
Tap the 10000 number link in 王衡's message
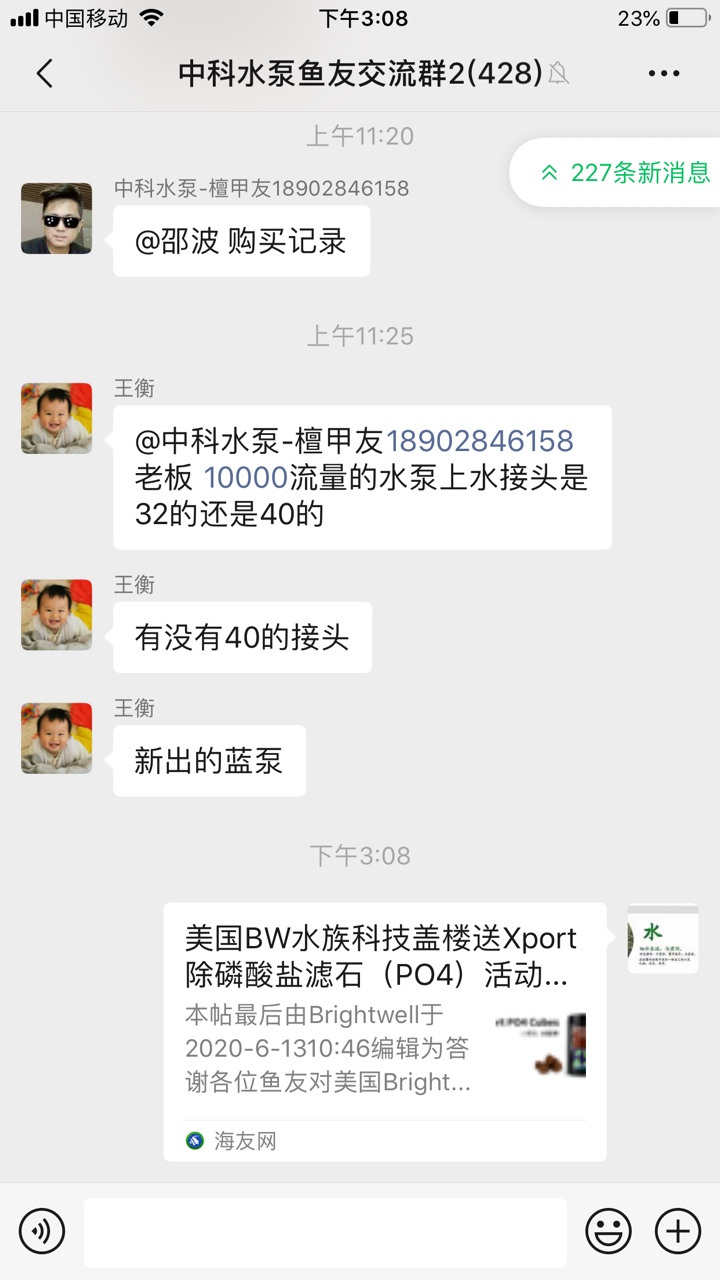tap(246, 478)
